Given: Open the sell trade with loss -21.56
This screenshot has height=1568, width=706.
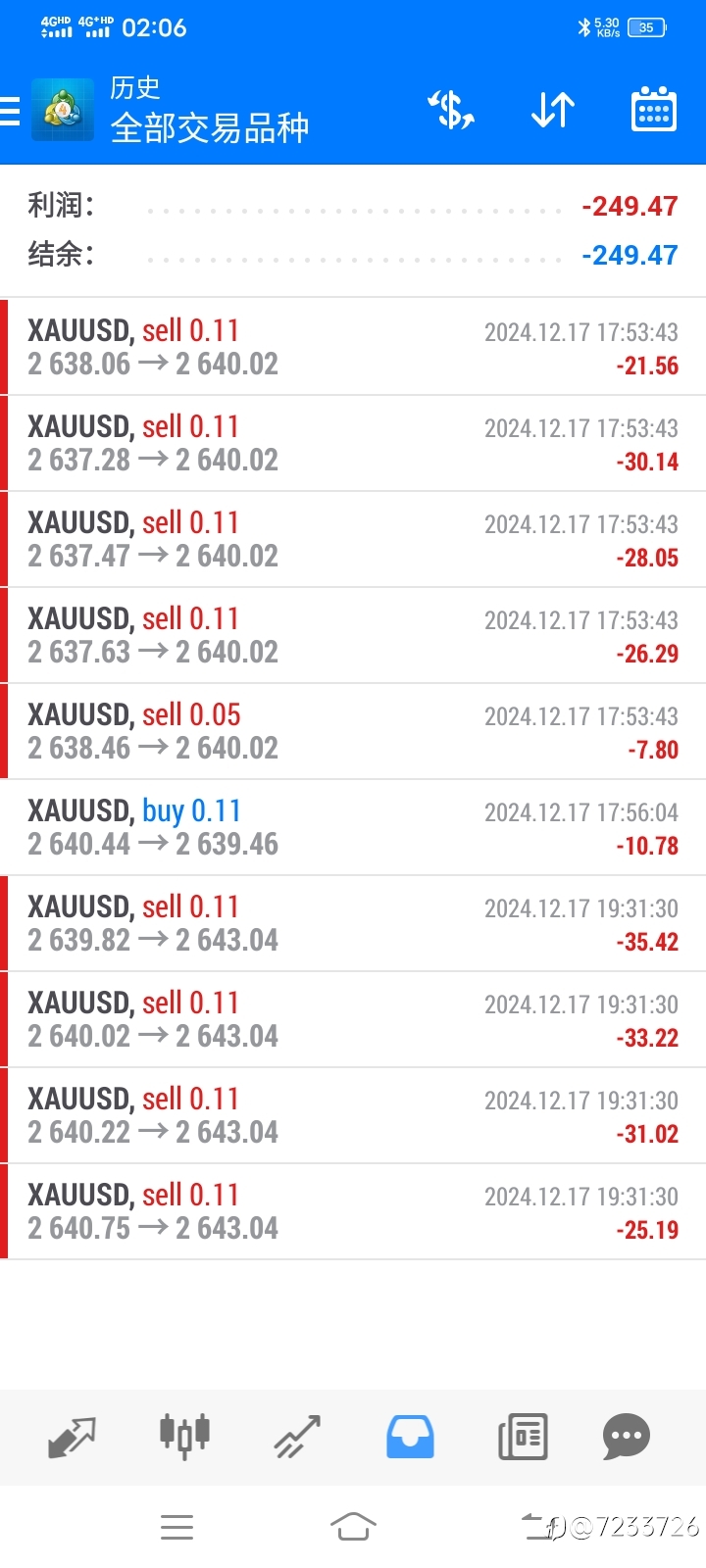Looking at the screenshot, I should click(353, 347).
